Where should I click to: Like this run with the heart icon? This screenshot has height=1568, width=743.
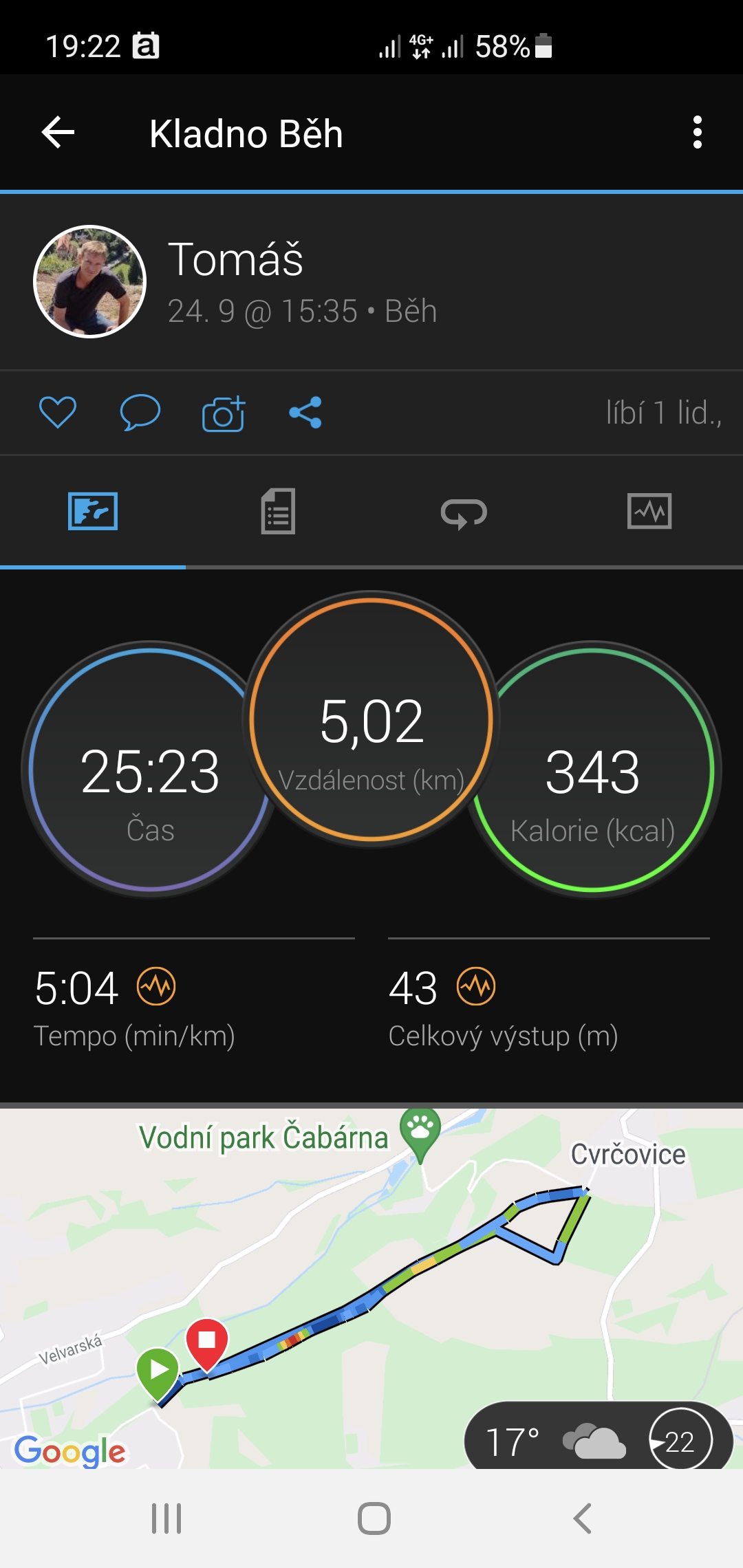[x=58, y=413]
